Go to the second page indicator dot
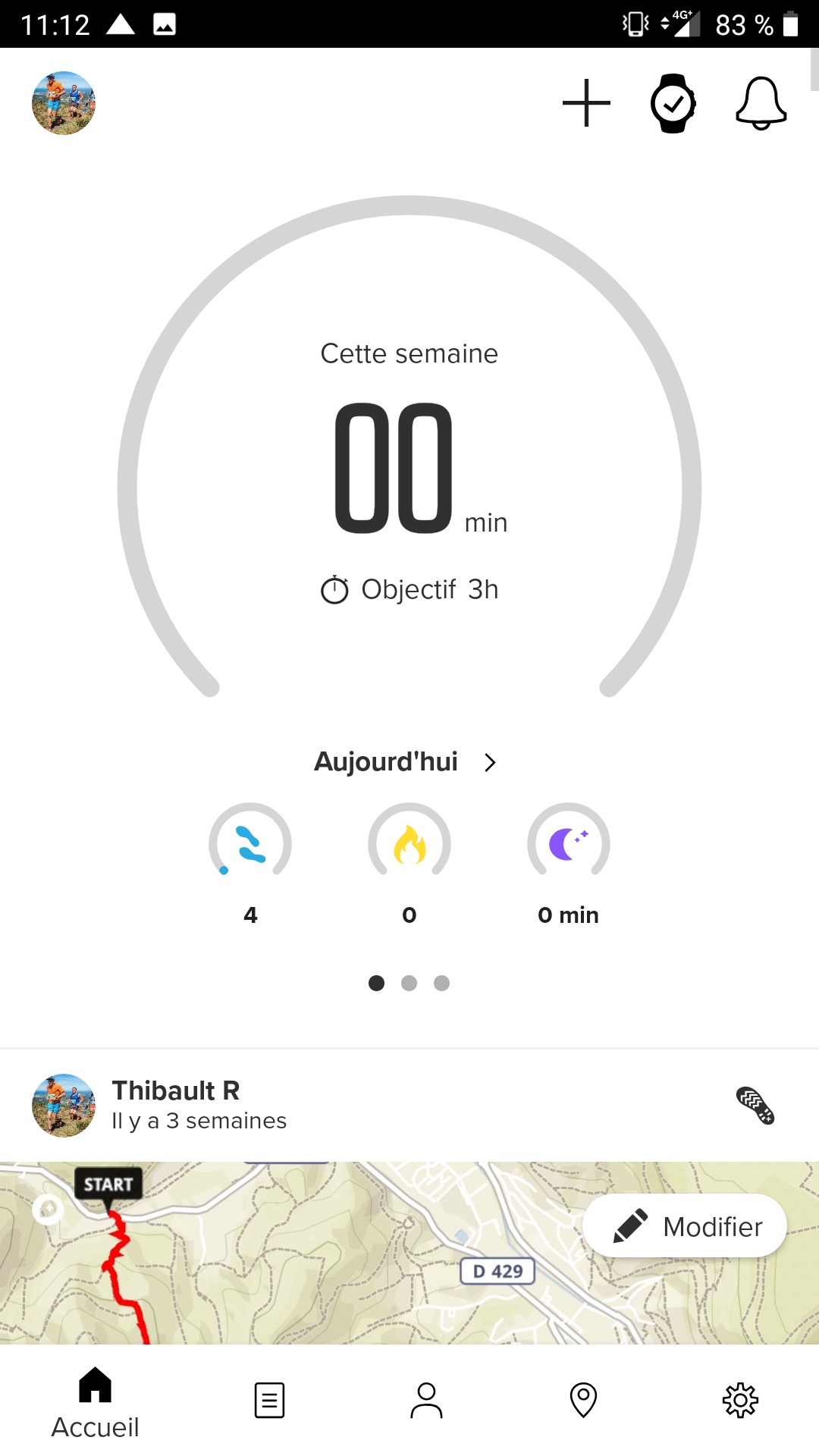Screen dimensions: 819x1456 [409, 984]
